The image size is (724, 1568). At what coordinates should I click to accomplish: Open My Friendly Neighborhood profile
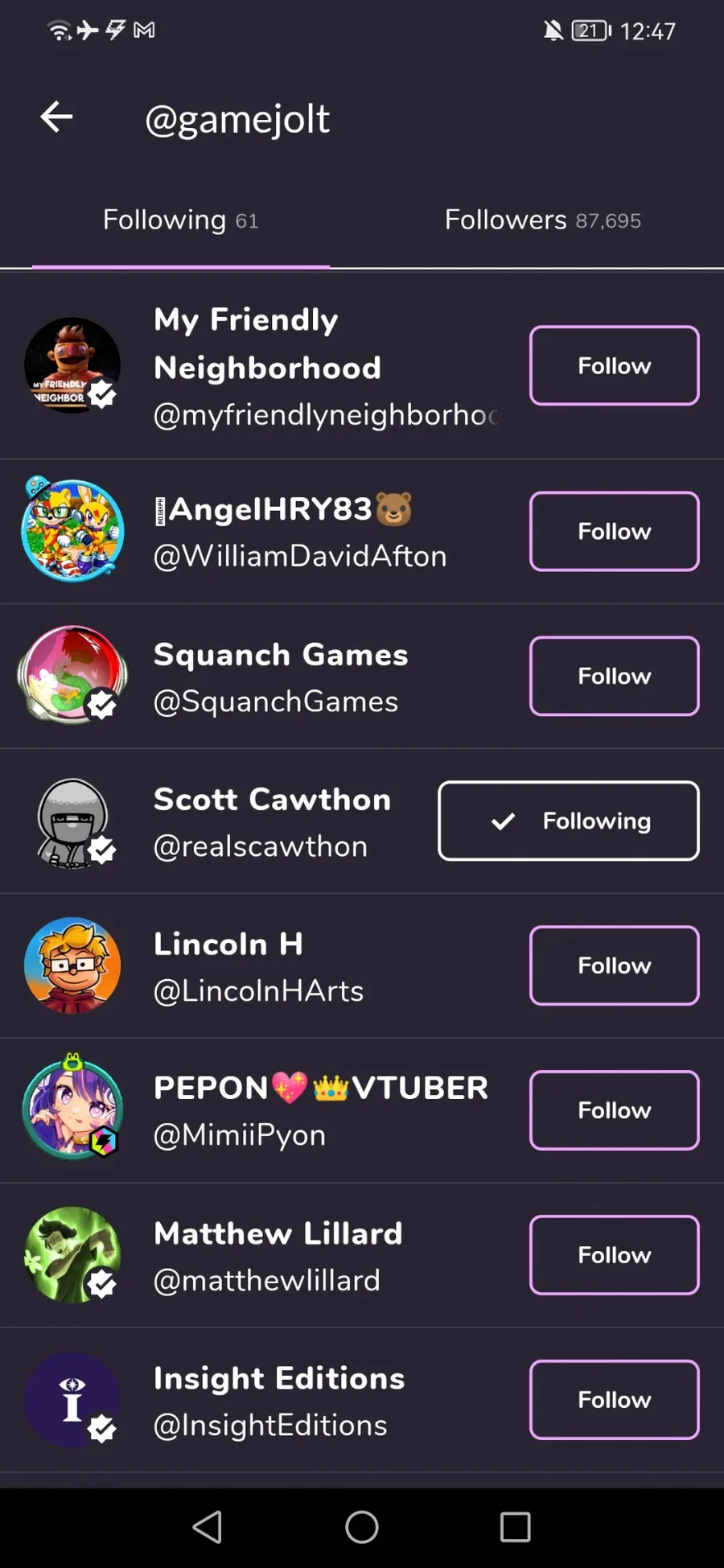pos(265,365)
